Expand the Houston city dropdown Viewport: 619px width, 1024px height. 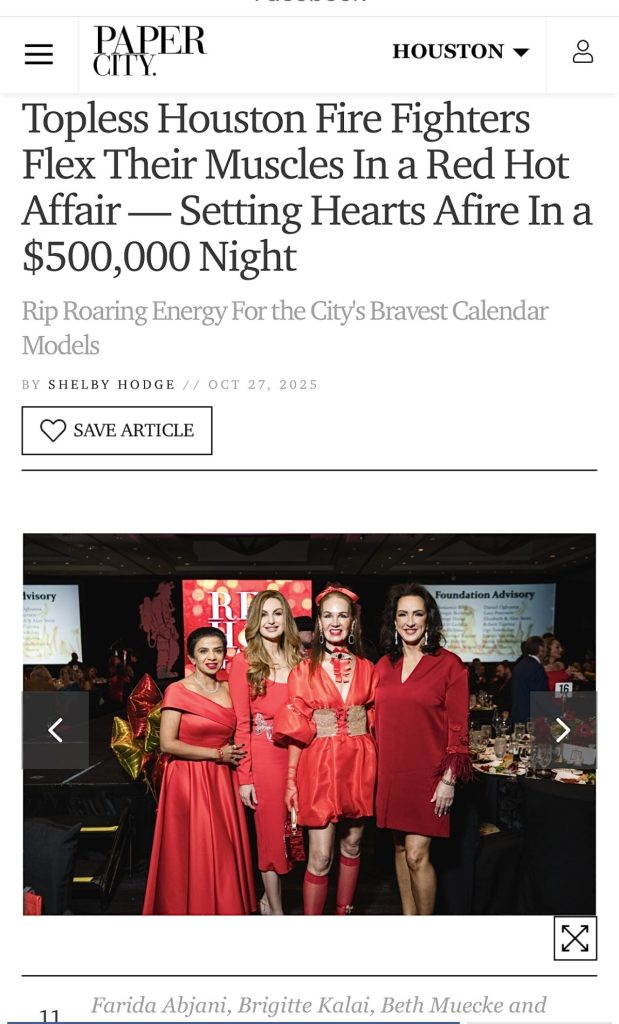coord(460,52)
